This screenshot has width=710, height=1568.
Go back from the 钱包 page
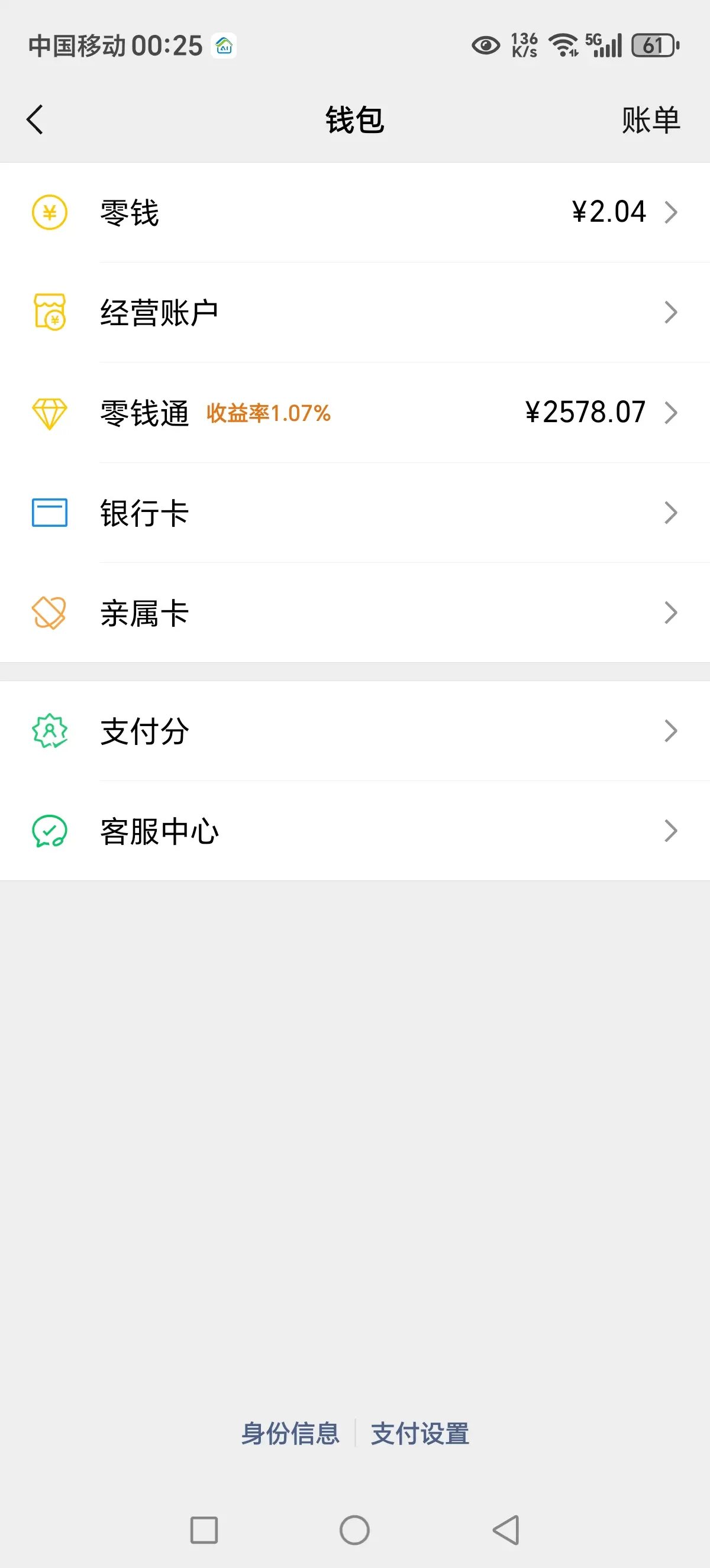click(35, 119)
